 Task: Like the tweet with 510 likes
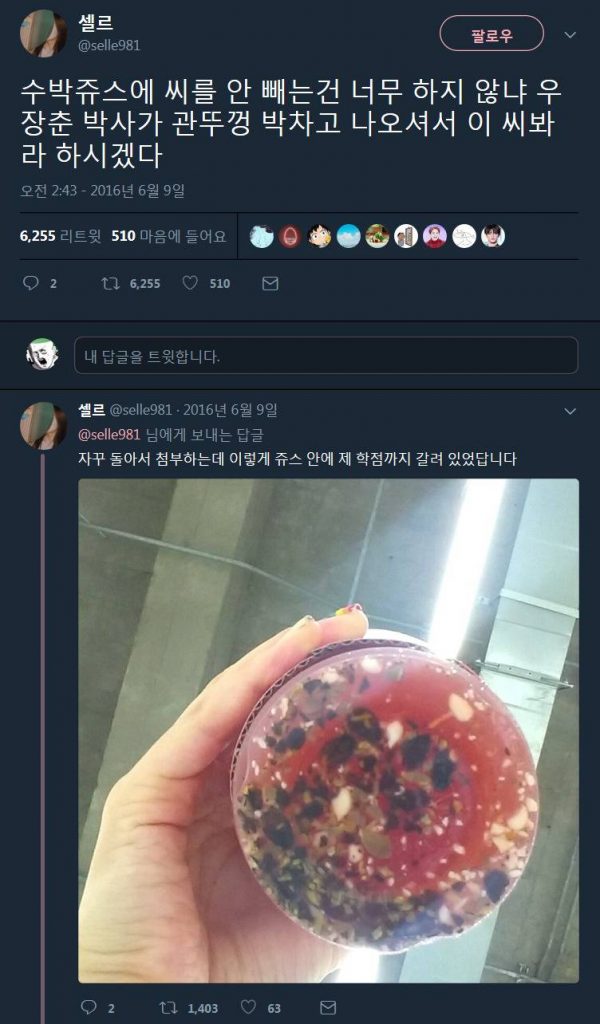[x=190, y=283]
